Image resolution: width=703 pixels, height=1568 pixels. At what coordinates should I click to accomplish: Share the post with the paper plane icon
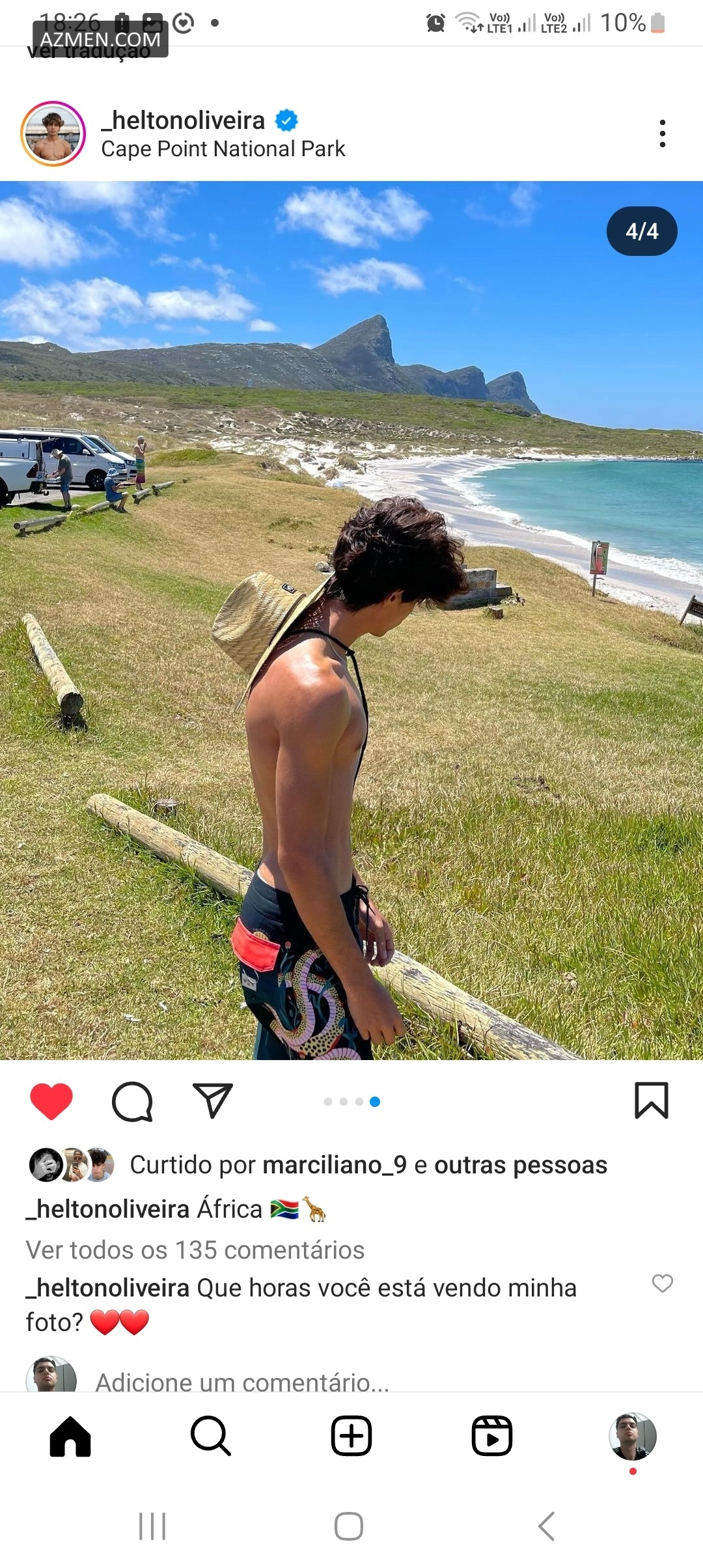coord(213,1101)
